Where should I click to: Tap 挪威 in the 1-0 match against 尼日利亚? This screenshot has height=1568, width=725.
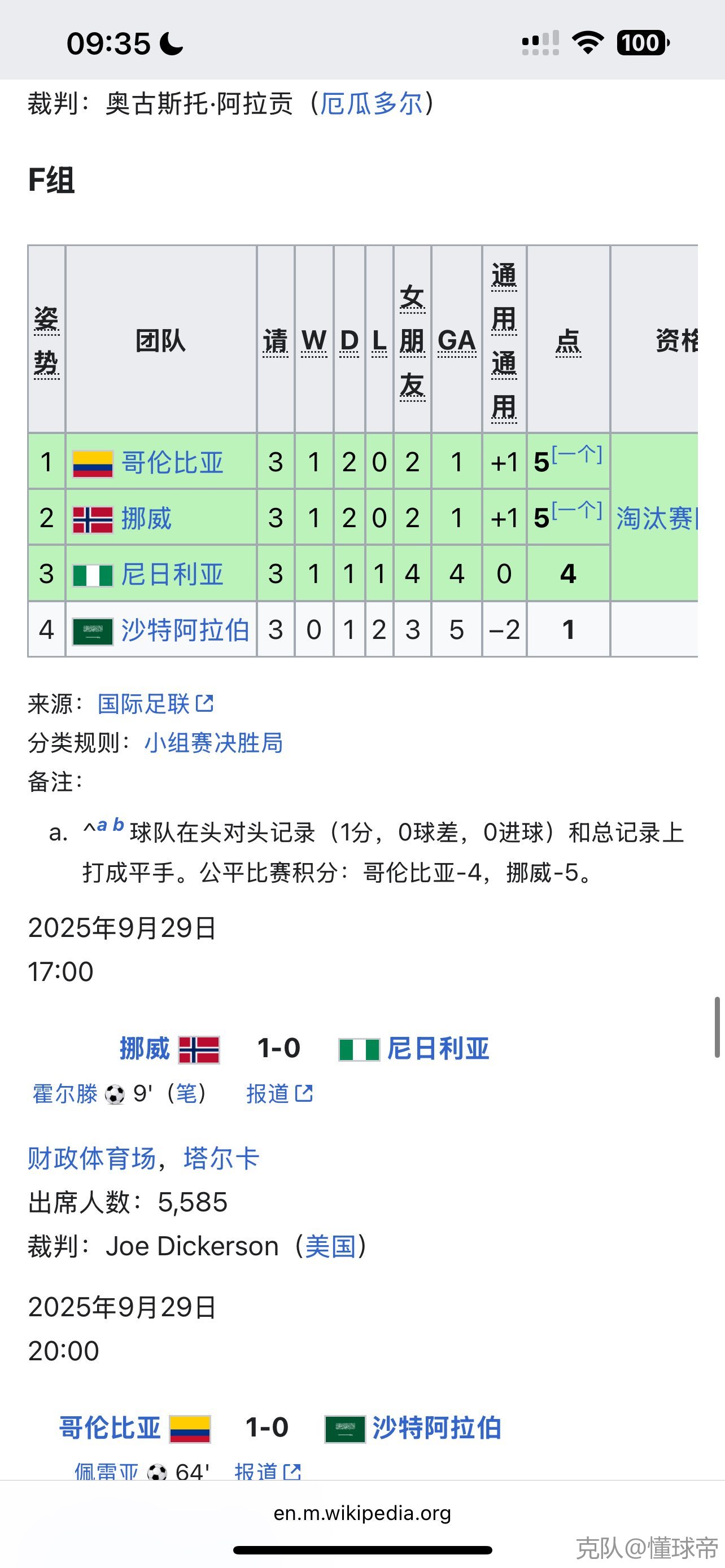point(145,1049)
